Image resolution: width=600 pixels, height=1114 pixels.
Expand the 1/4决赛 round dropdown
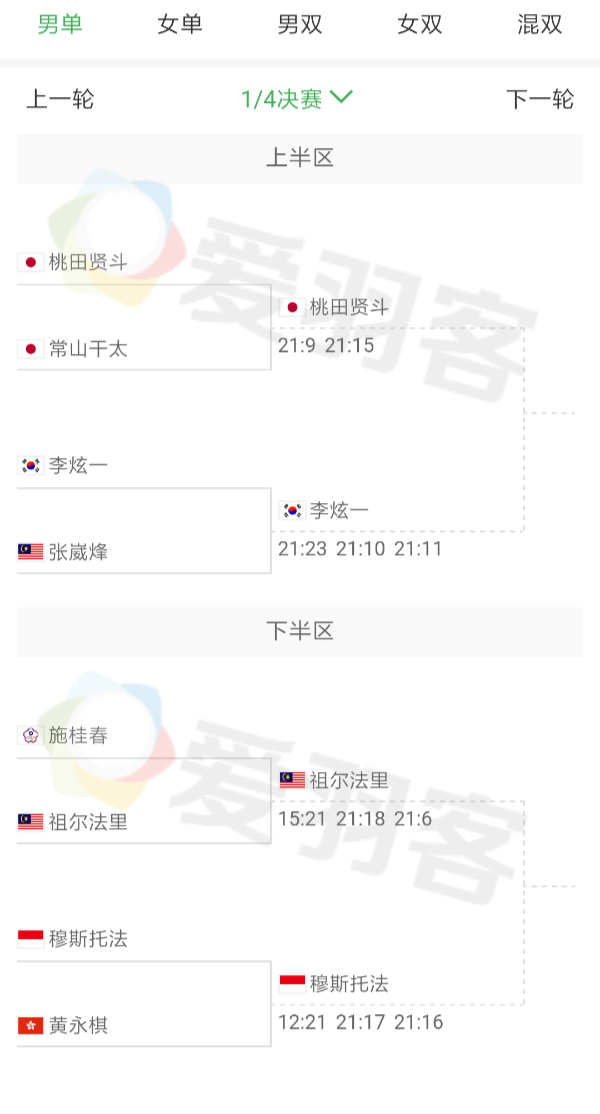(x=297, y=99)
